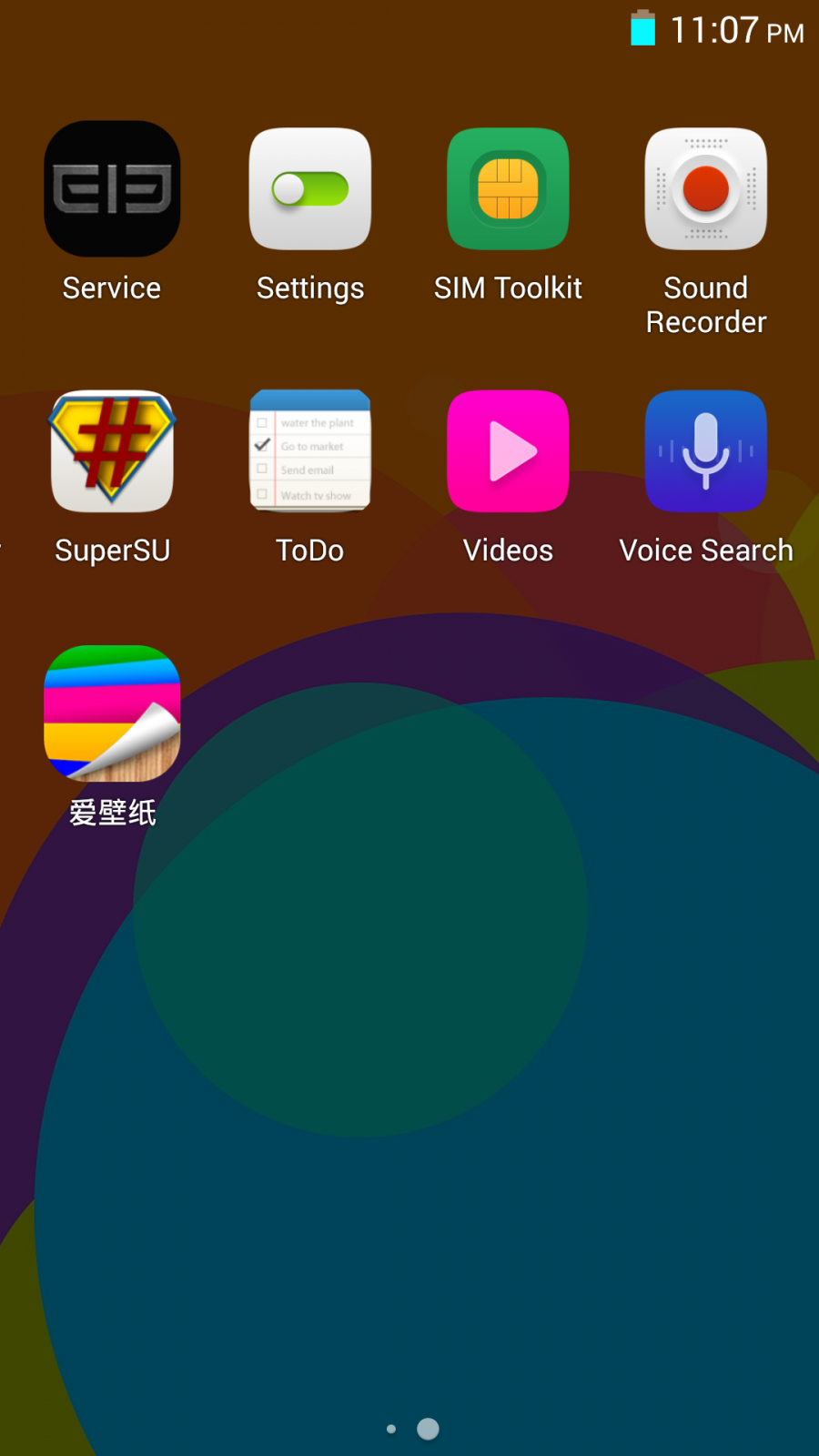Open SuperSU
This screenshot has height=1456, width=819.
point(112,451)
